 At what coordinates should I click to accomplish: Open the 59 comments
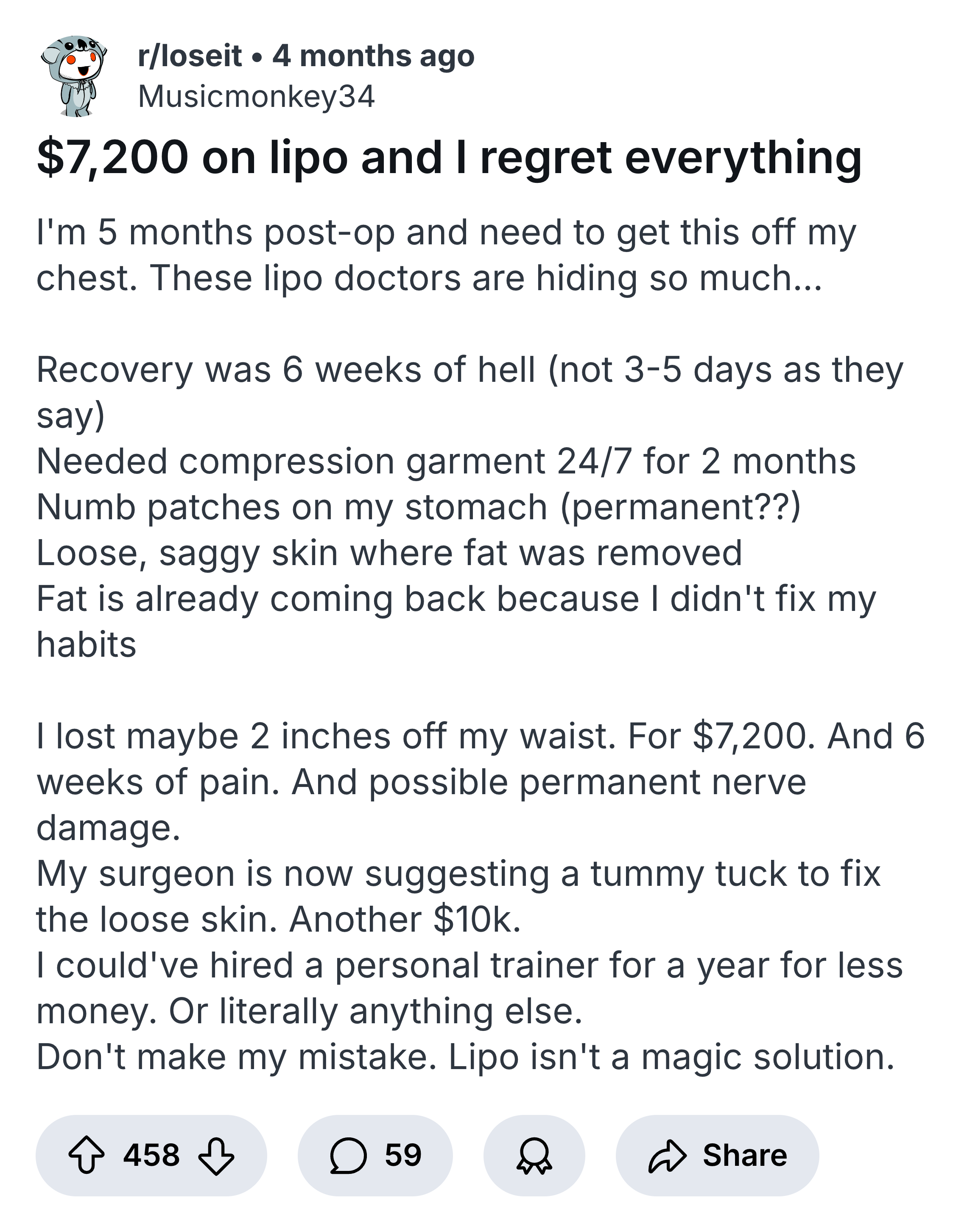(x=375, y=1156)
